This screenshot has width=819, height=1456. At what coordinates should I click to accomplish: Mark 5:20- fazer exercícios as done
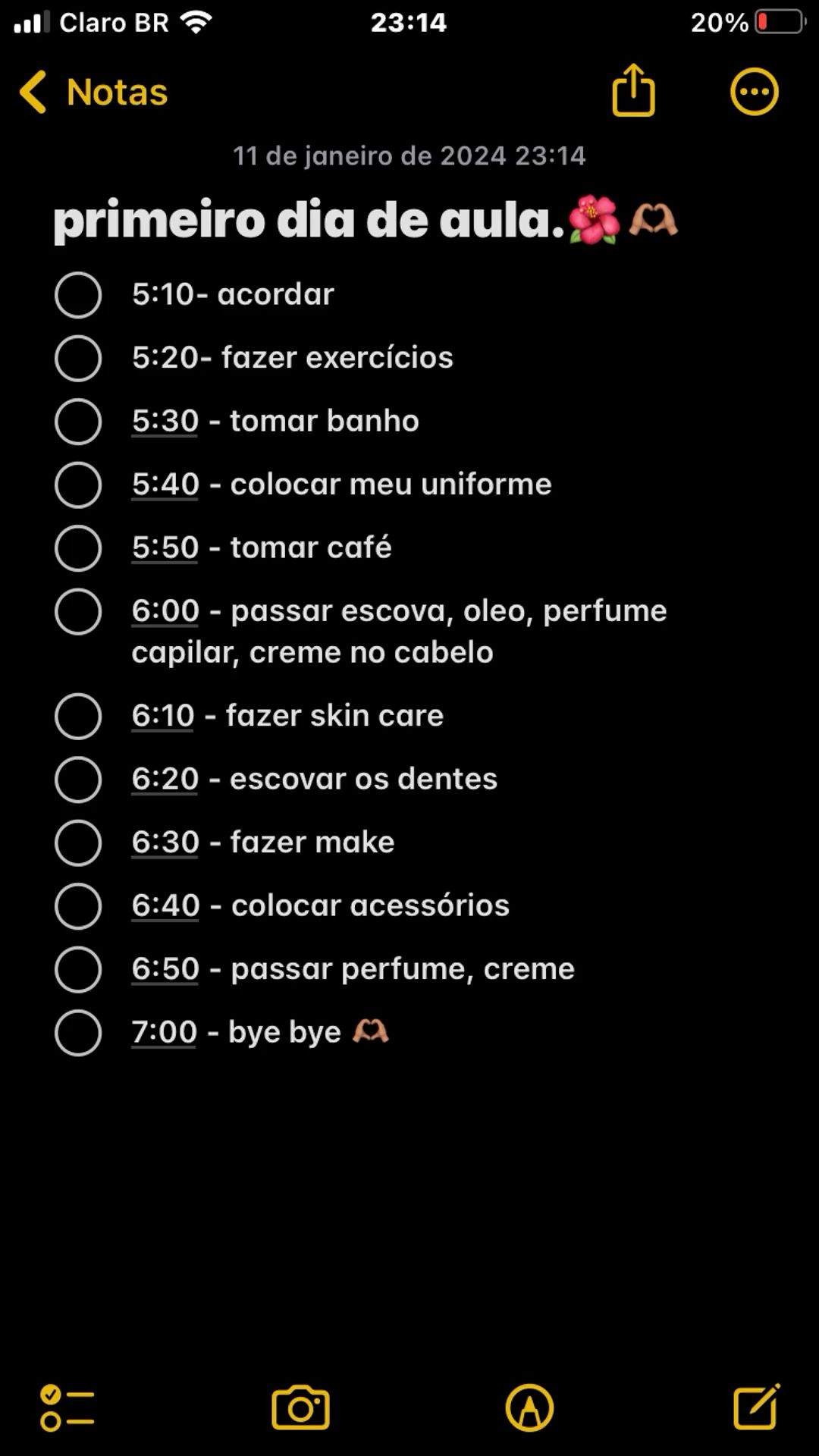coord(78,358)
